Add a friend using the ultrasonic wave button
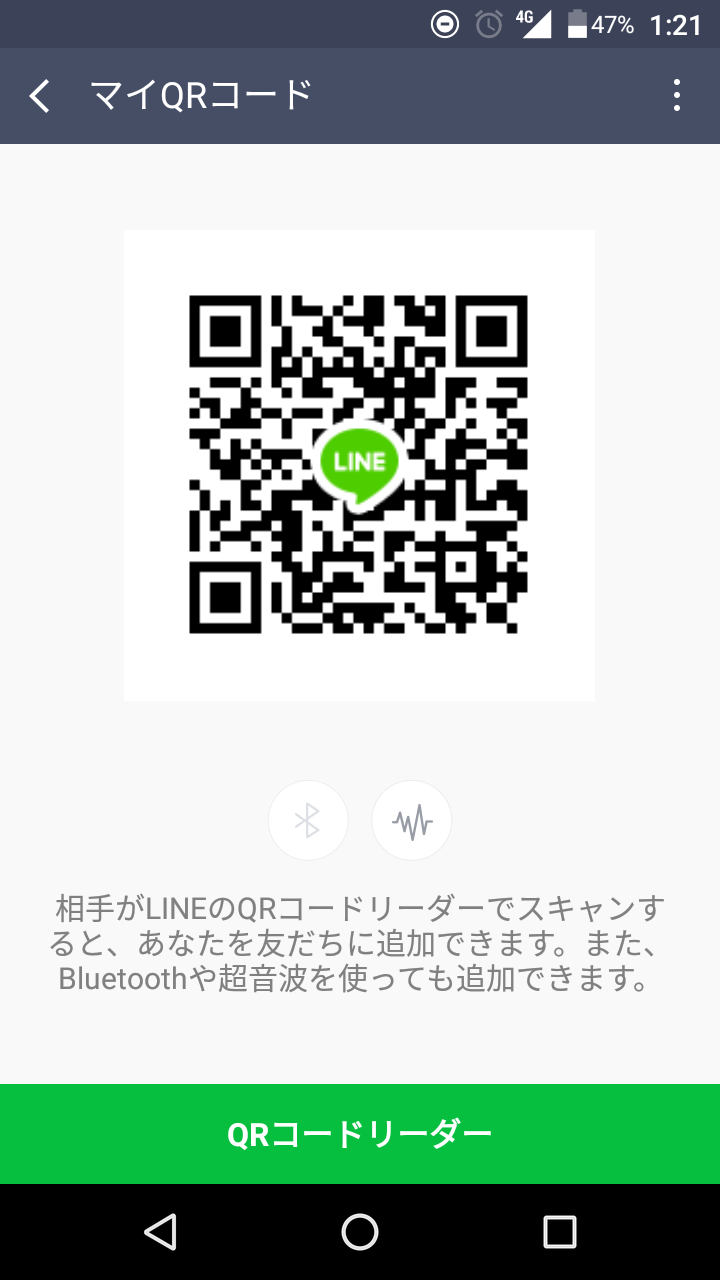The image size is (720, 1280). (x=412, y=821)
